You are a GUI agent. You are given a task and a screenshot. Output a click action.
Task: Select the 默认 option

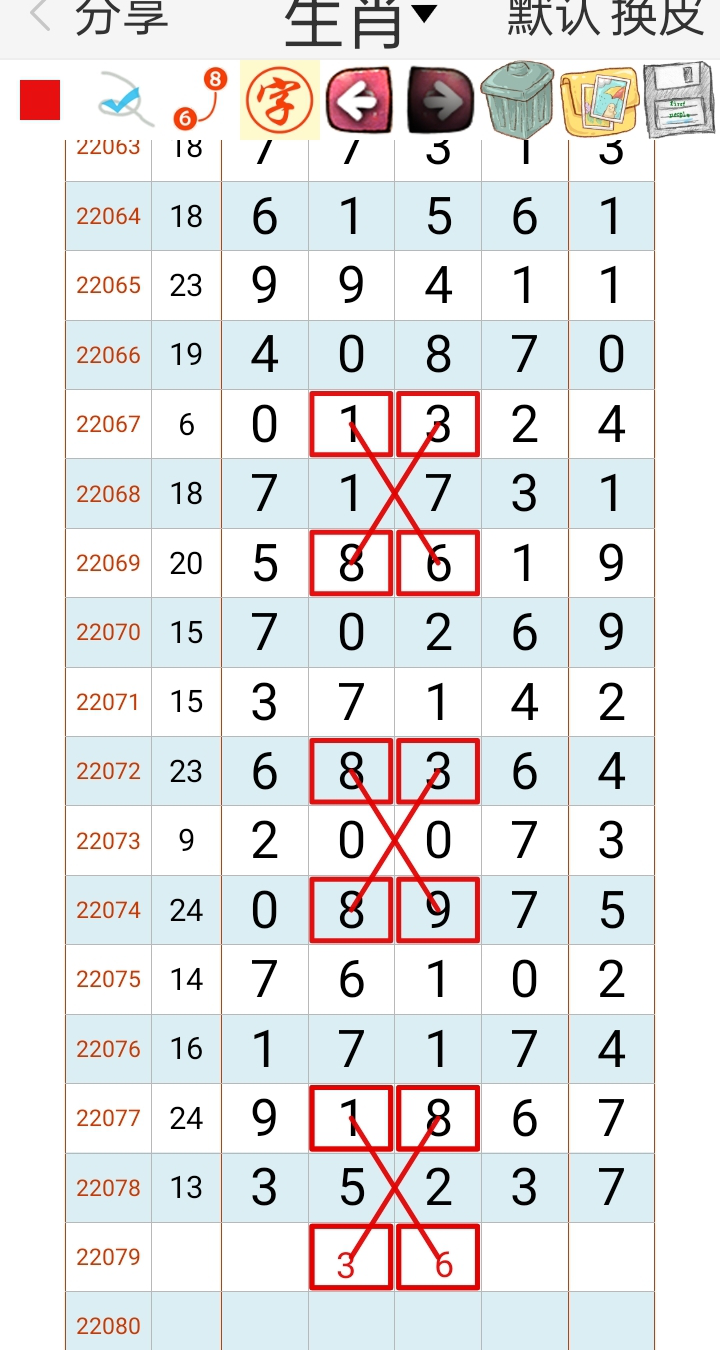[x=552, y=17]
